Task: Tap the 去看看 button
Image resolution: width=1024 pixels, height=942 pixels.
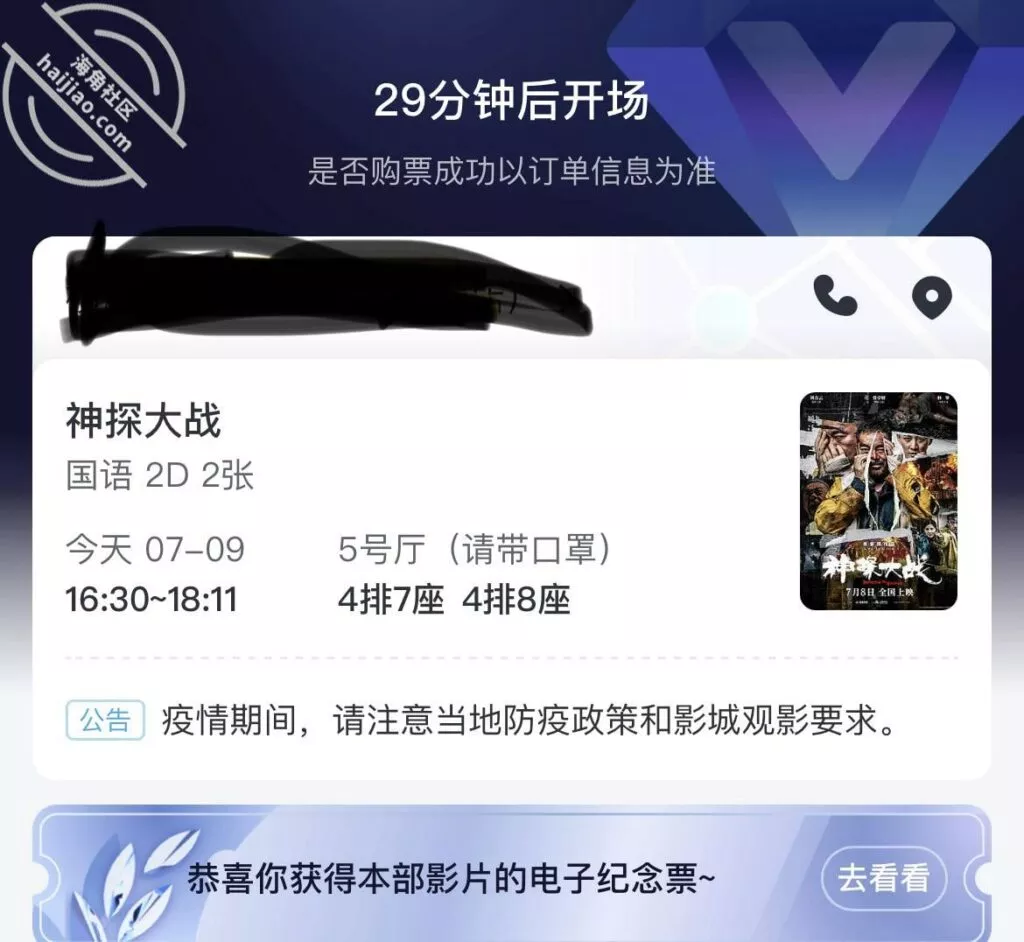Action: click(883, 878)
